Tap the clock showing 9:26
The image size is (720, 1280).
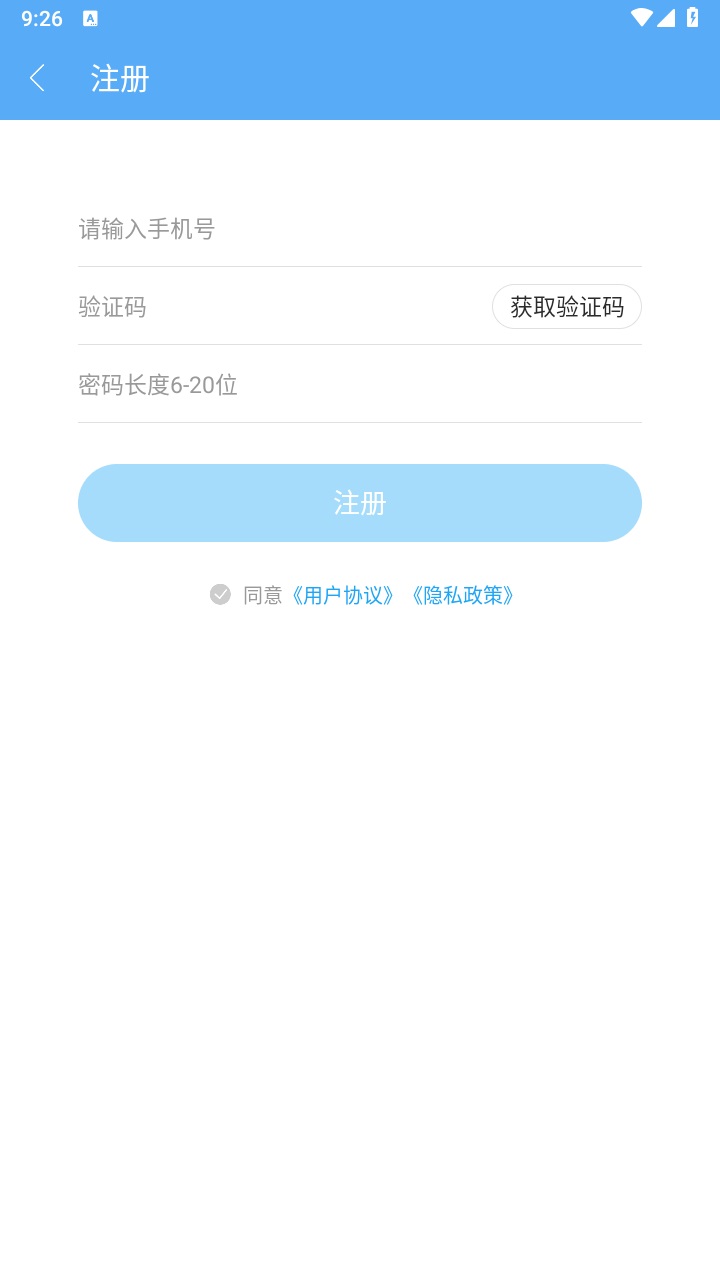click(42, 17)
